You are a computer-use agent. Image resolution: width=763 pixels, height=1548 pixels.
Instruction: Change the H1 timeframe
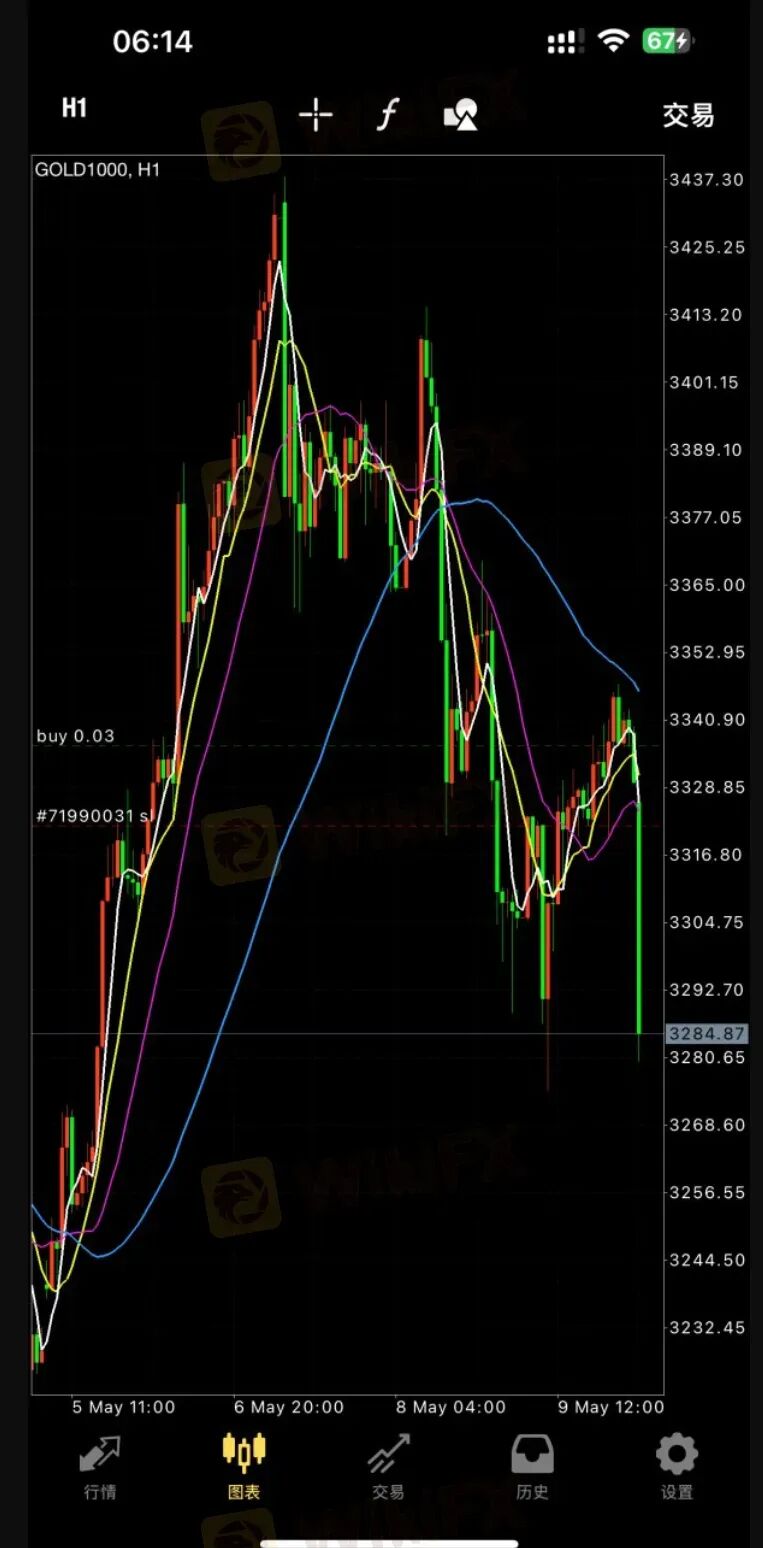tap(74, 108)
